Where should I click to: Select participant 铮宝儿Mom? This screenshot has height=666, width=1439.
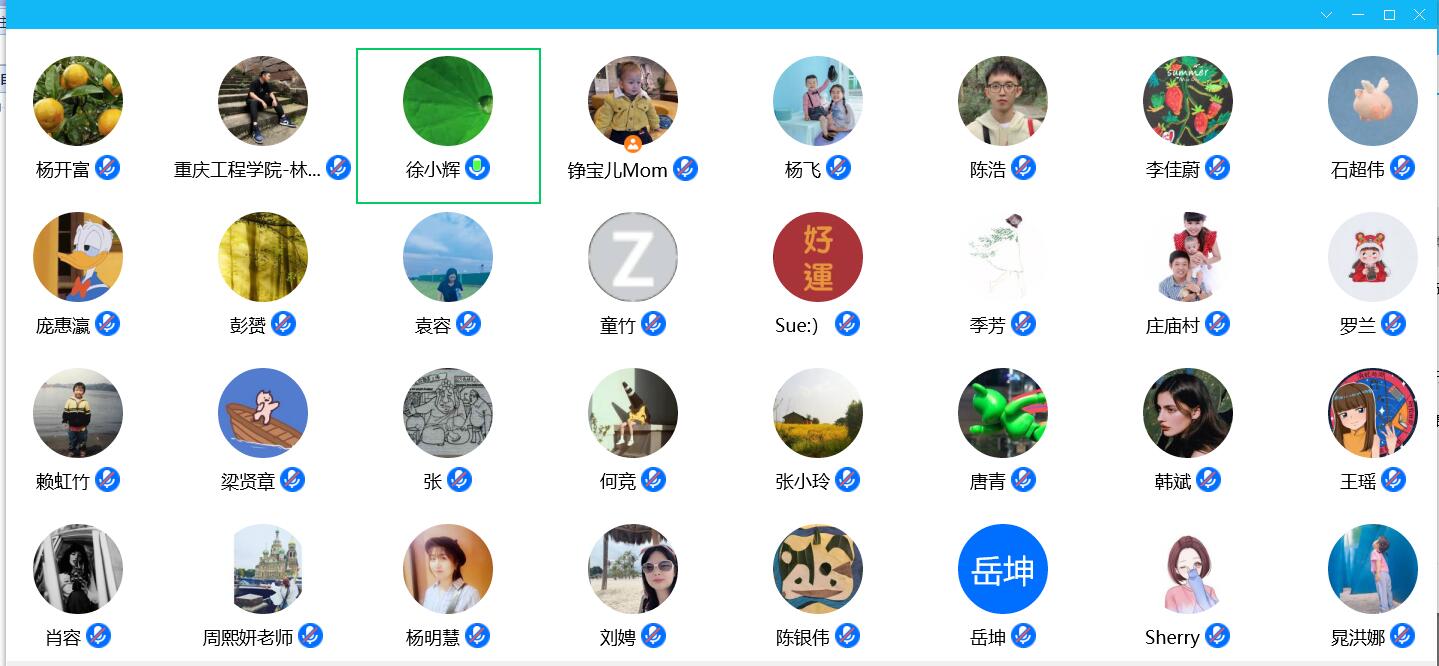pyautogui.click(x=633, y=101)
